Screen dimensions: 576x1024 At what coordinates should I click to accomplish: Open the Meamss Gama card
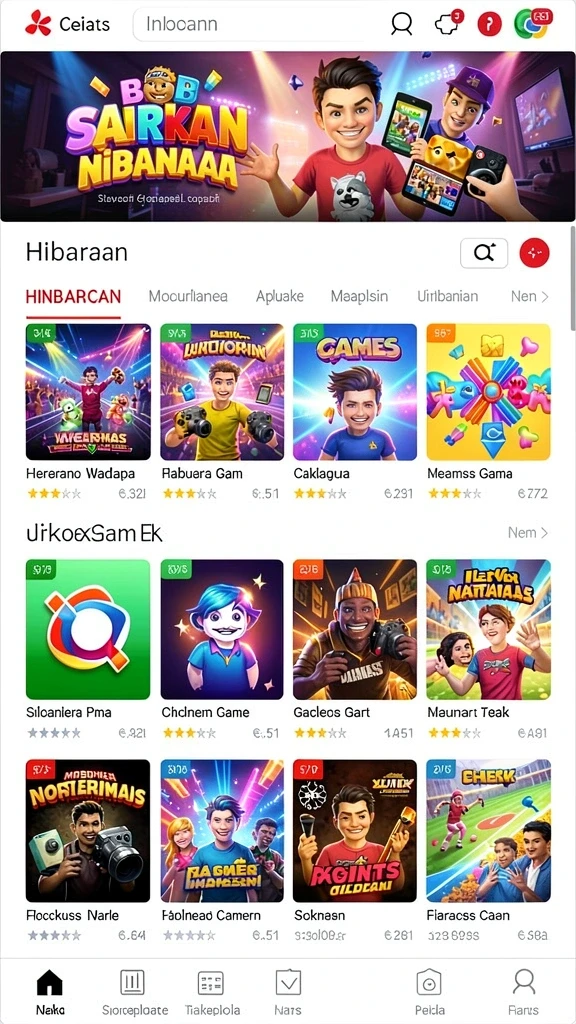(488, 412)
